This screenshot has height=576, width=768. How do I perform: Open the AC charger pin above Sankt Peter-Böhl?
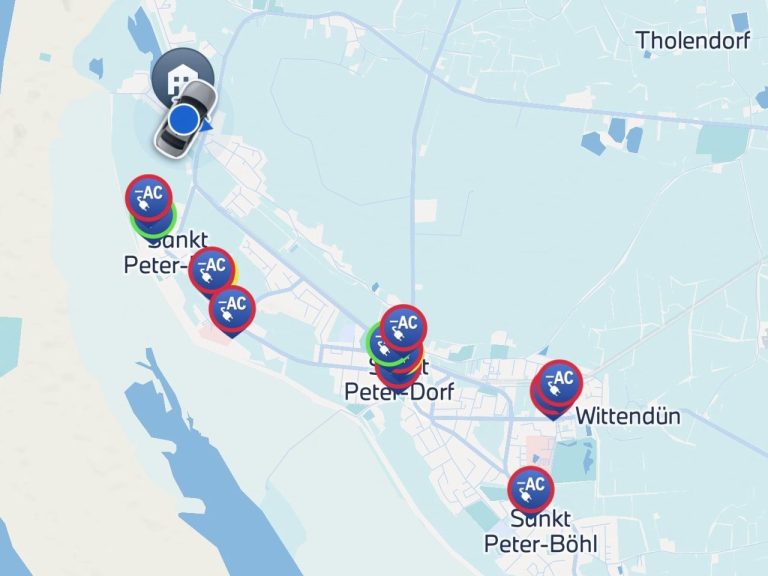coord(530,488)
